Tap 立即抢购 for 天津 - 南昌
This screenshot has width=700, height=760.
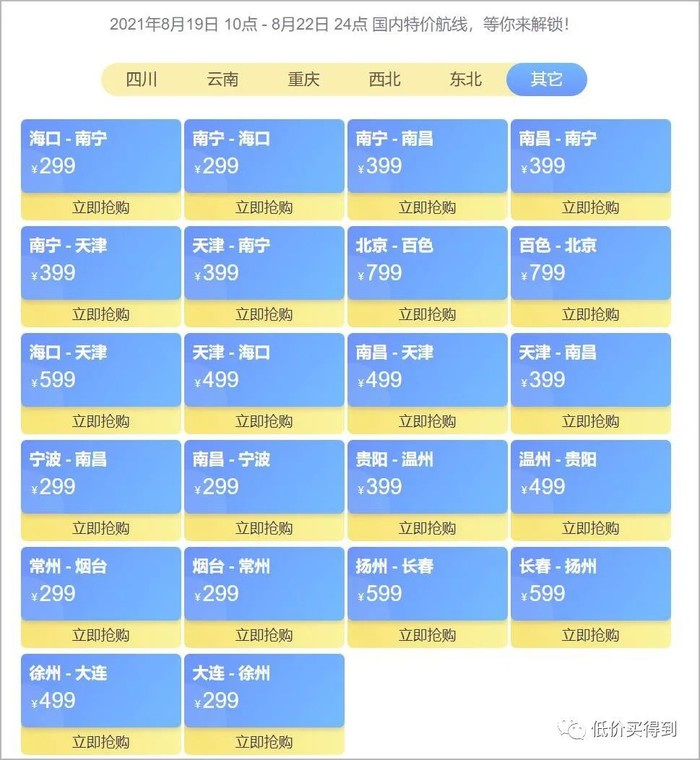click(x=590, y=422)
